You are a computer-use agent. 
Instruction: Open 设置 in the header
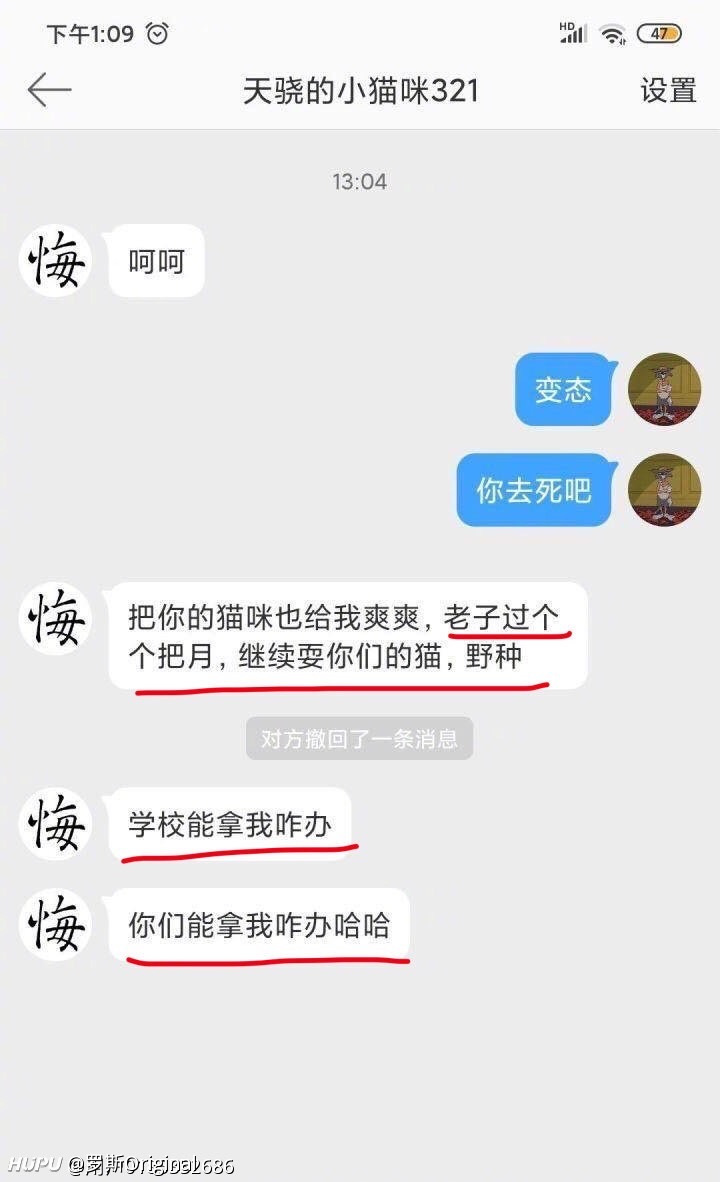[668, 90]
